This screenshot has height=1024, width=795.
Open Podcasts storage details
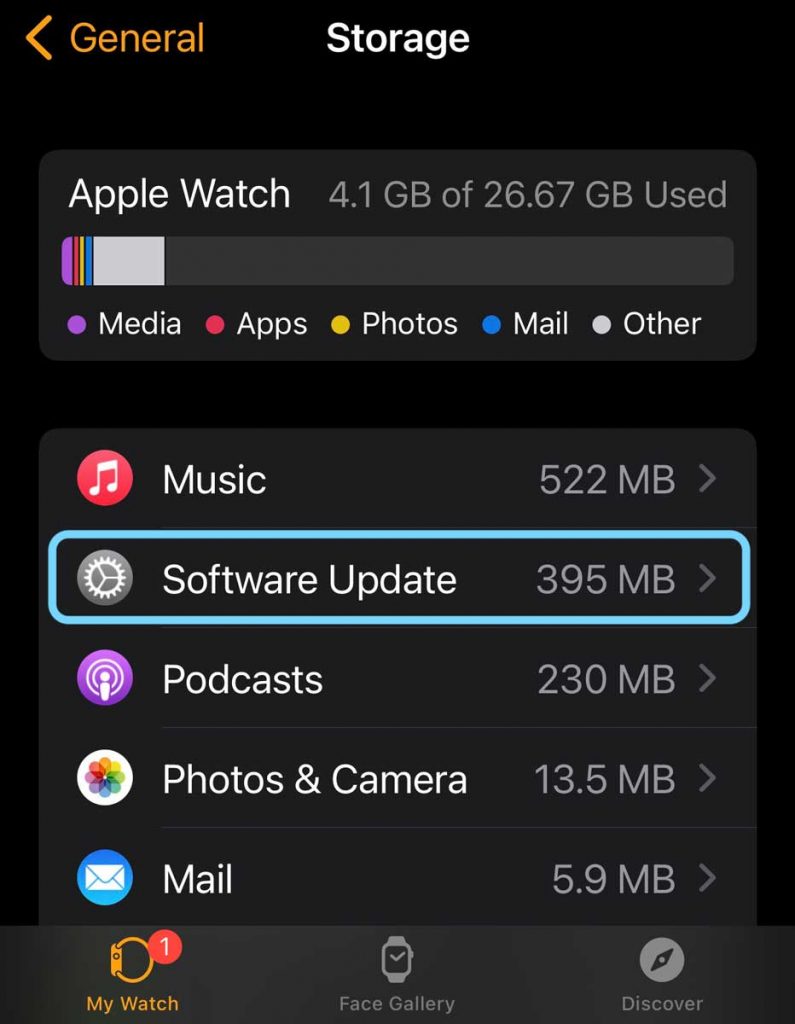(397, 679)
